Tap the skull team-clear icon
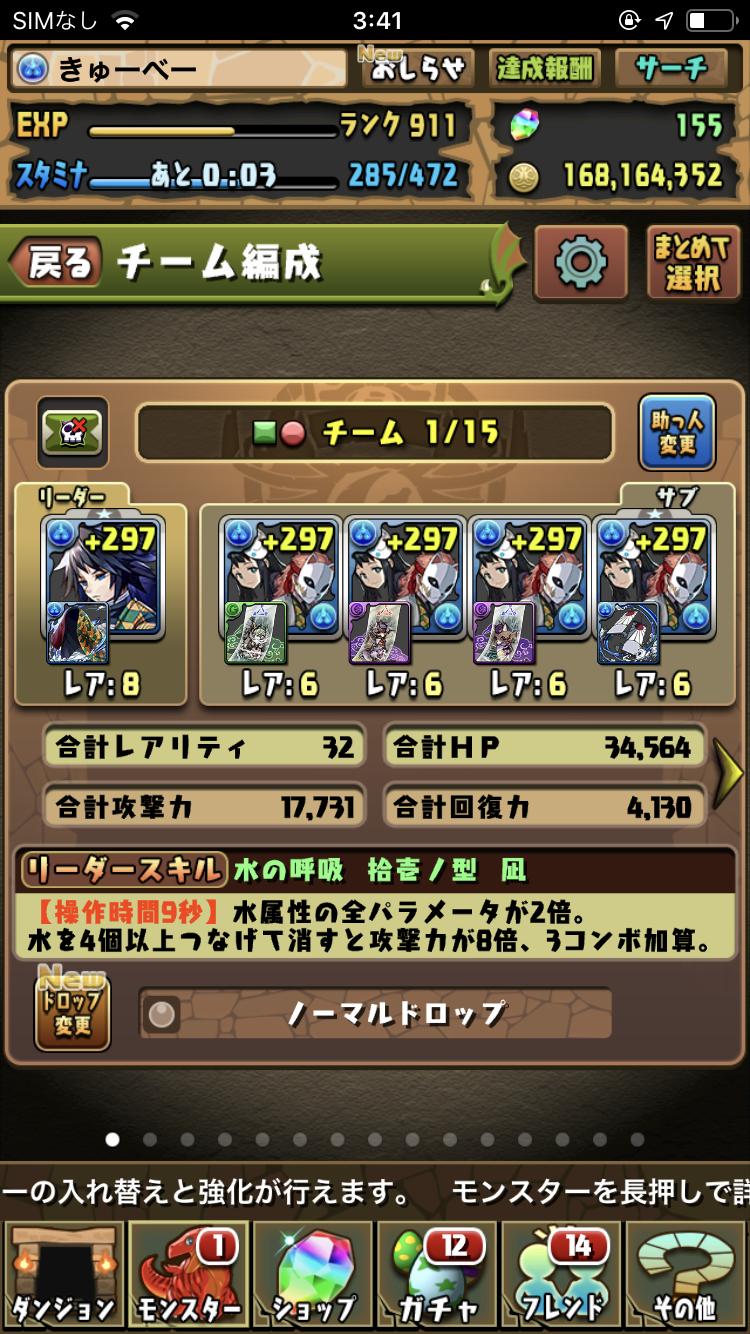 coord(72,432)
